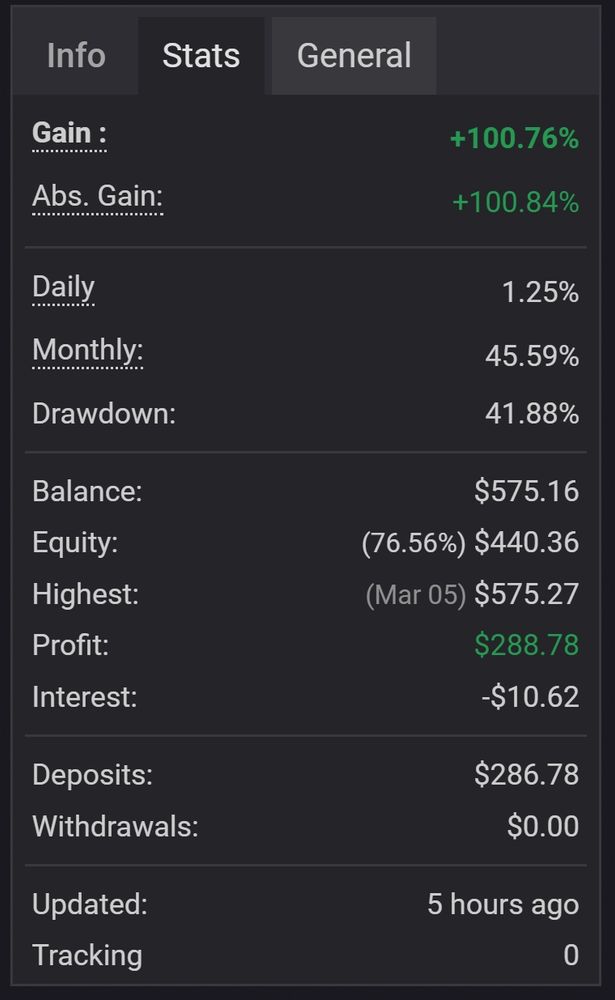
Task: Tap the underlined Abs. Gain label
Action: click(x=97, y=197)
